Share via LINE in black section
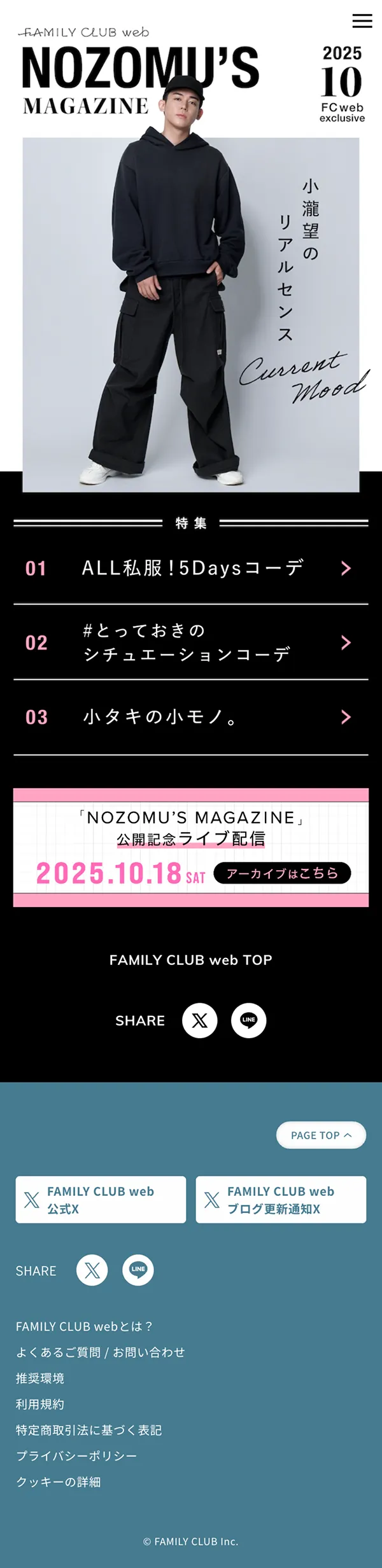This screenshot has width=382, height=1568. pos(248,1020)
